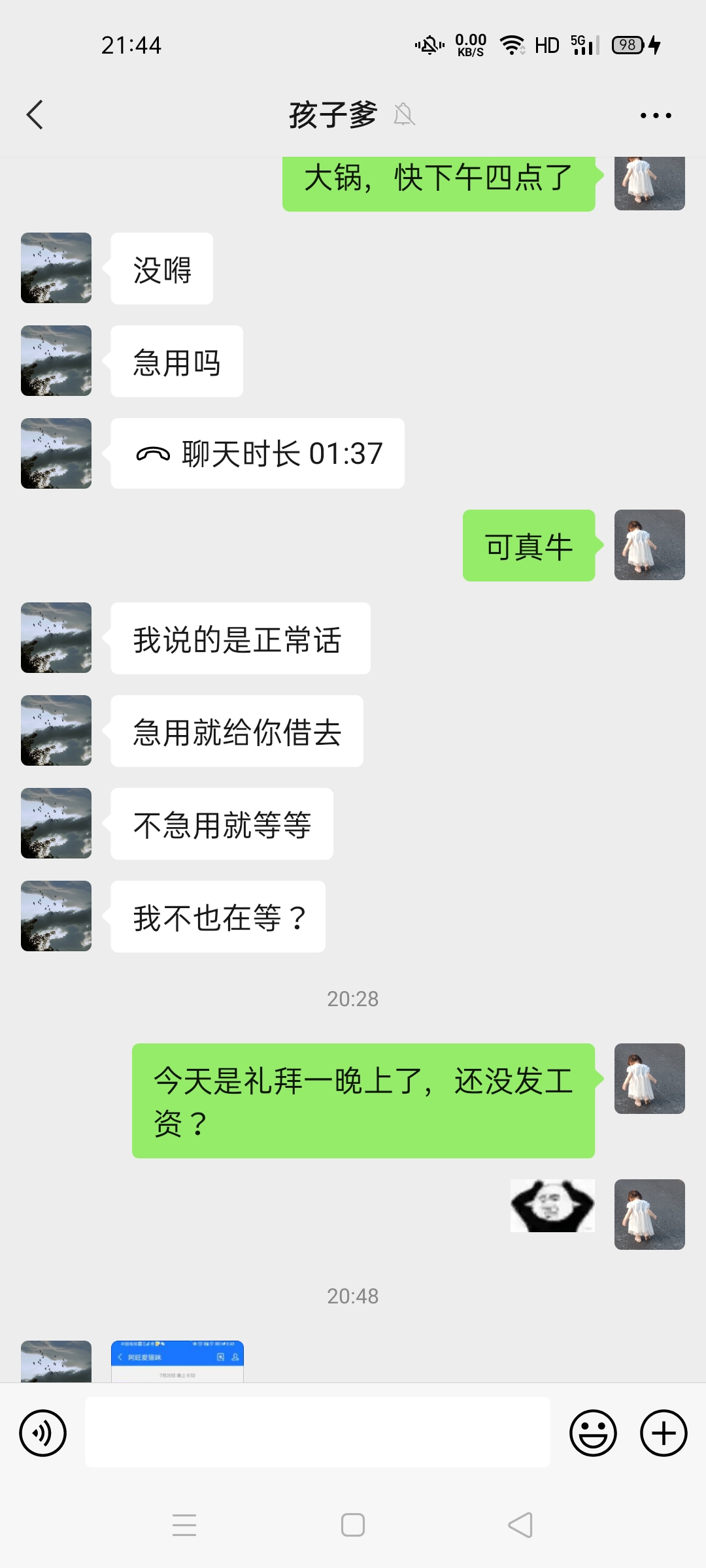Tap the 聊天时长 01:37 call record
Image resolution: width=706 pixels, height=1568 pixels.
pos(258,453)
